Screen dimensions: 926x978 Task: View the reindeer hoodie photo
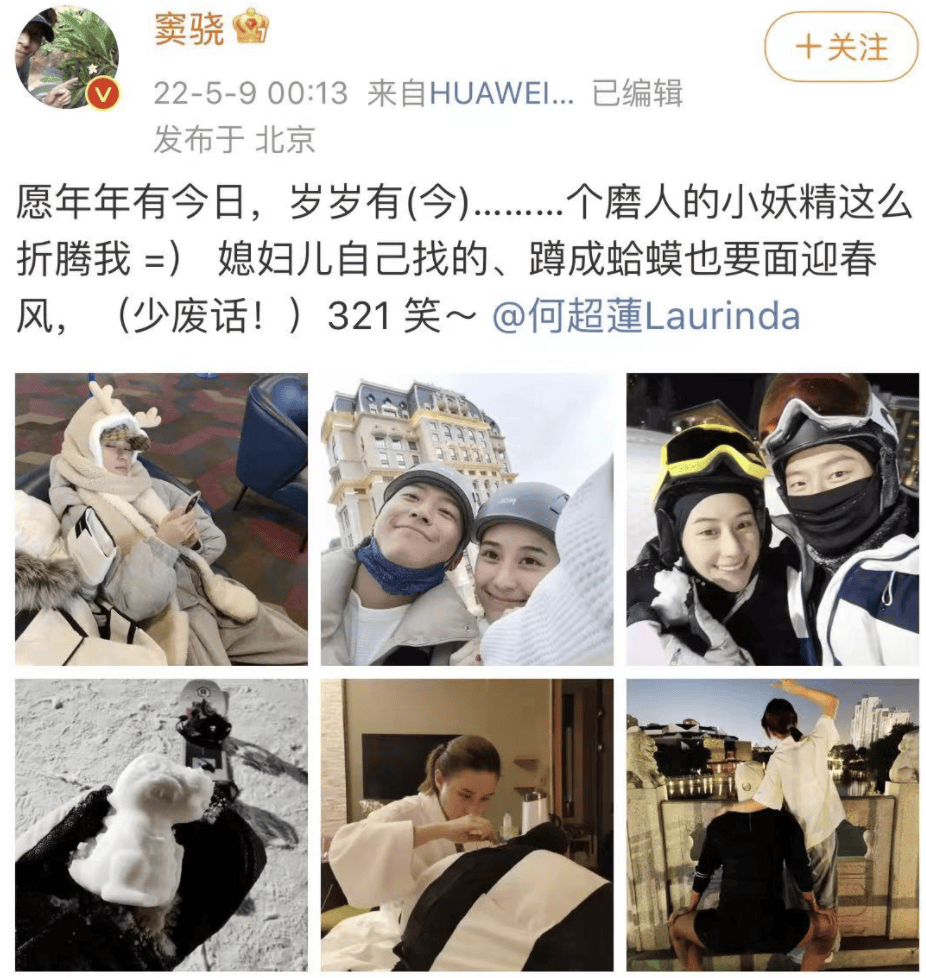[x=161, y=519]
